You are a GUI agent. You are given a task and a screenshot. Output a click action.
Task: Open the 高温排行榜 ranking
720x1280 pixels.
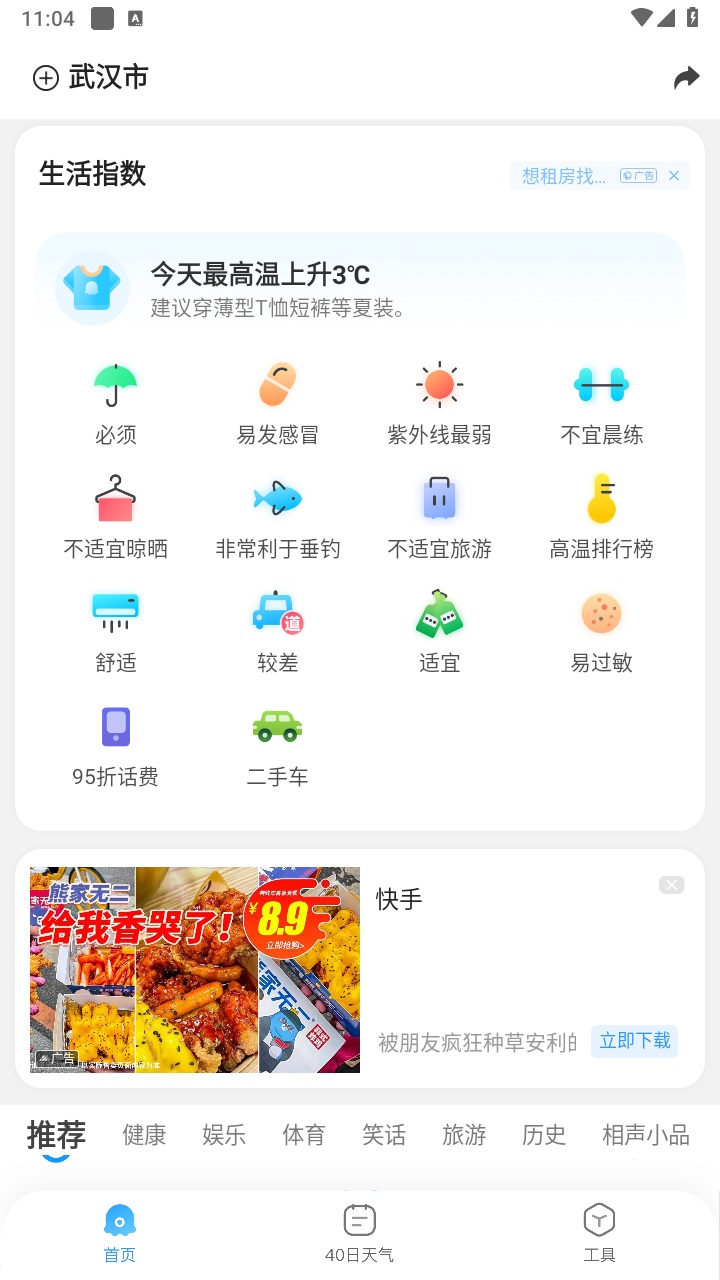click(x=601, y=518)
